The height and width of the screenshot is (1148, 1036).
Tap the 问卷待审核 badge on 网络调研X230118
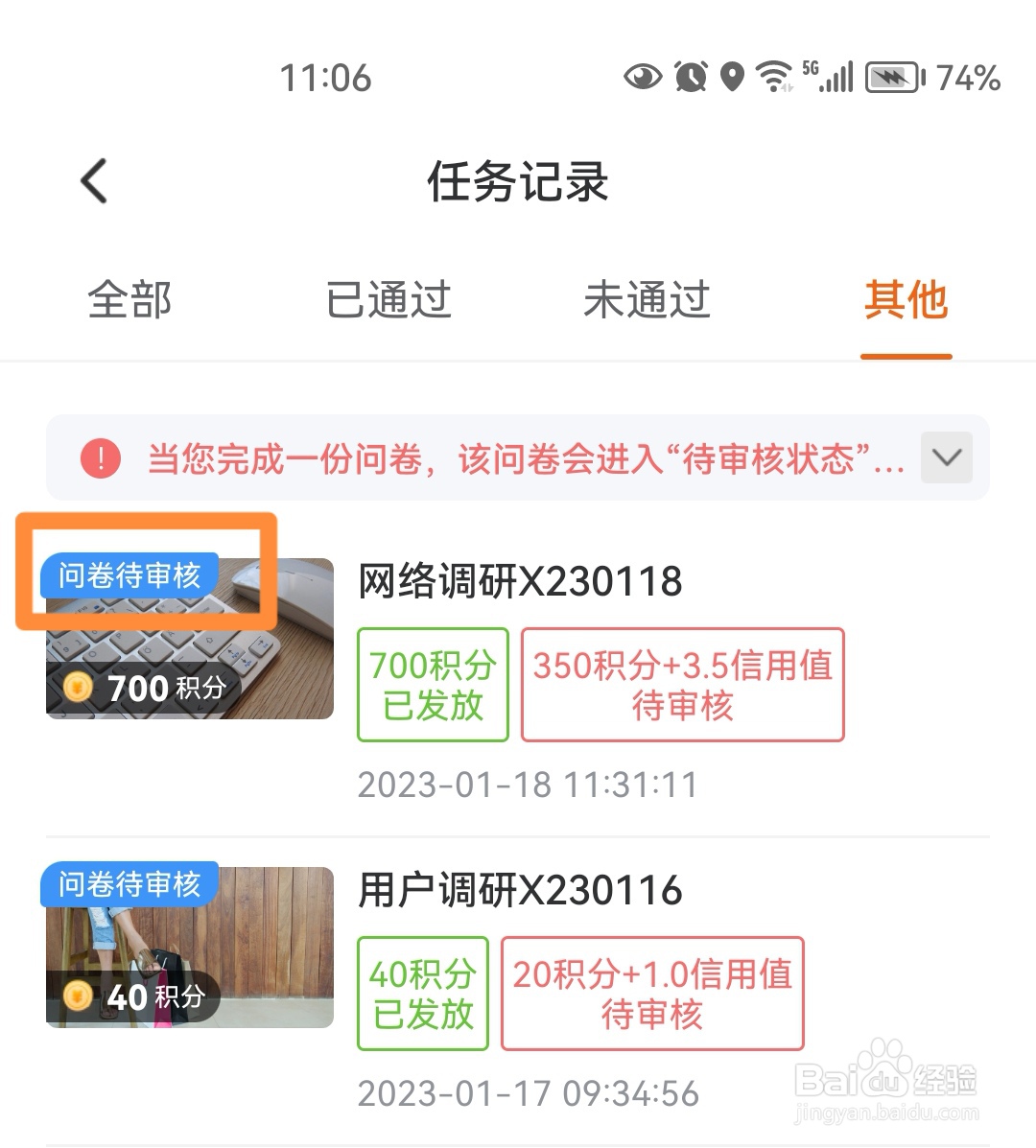[x=129, y=574]
